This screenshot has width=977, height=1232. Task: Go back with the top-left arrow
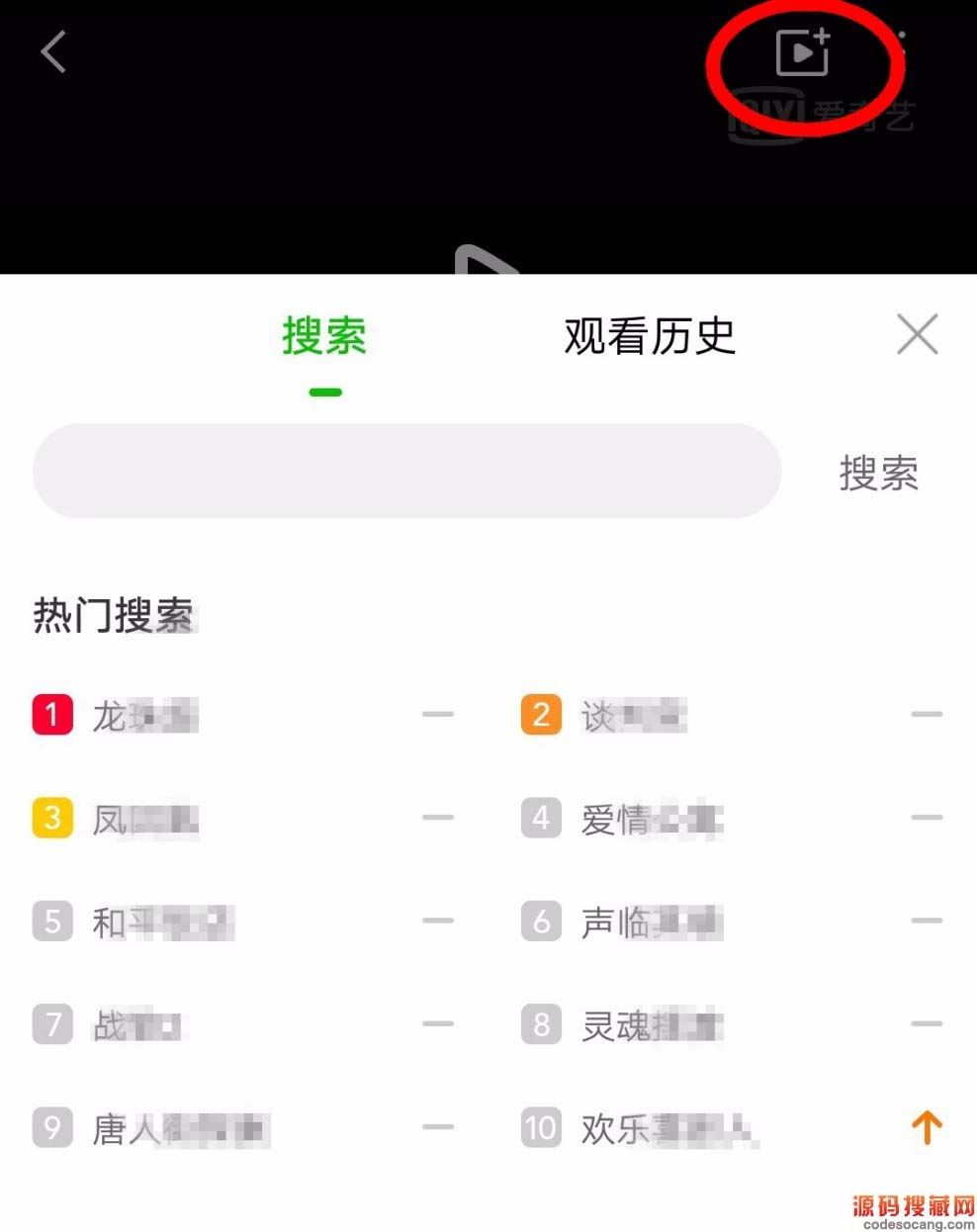pos(53,51)
